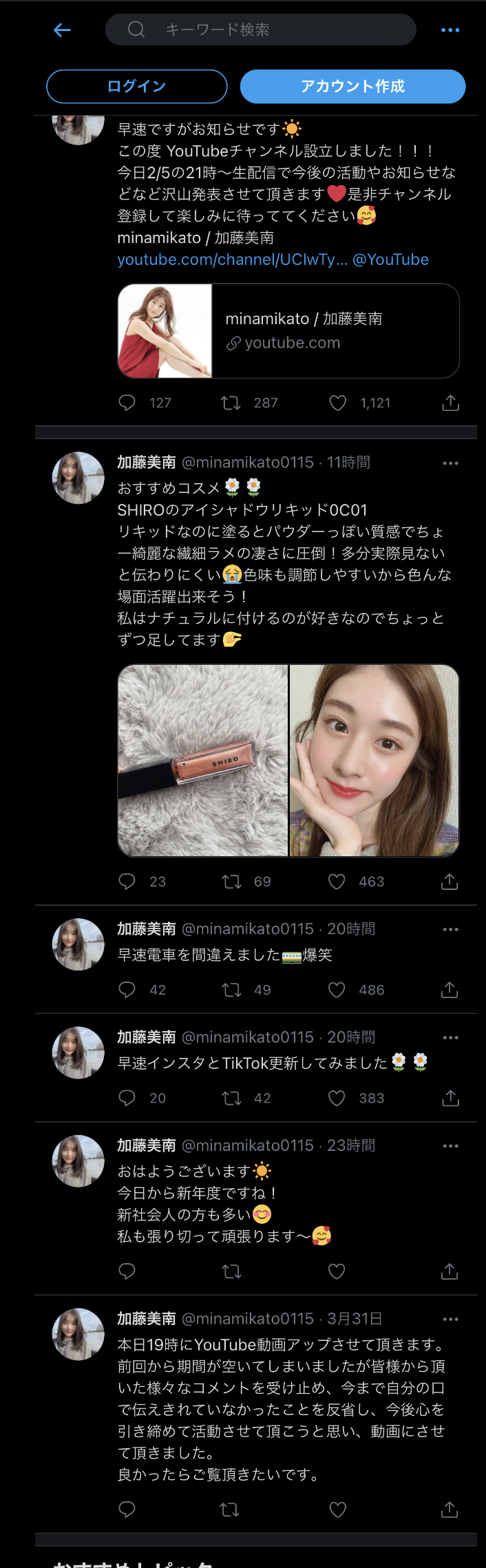
Task: Like the おはようございます tweet
Action: click(337, 1271)
